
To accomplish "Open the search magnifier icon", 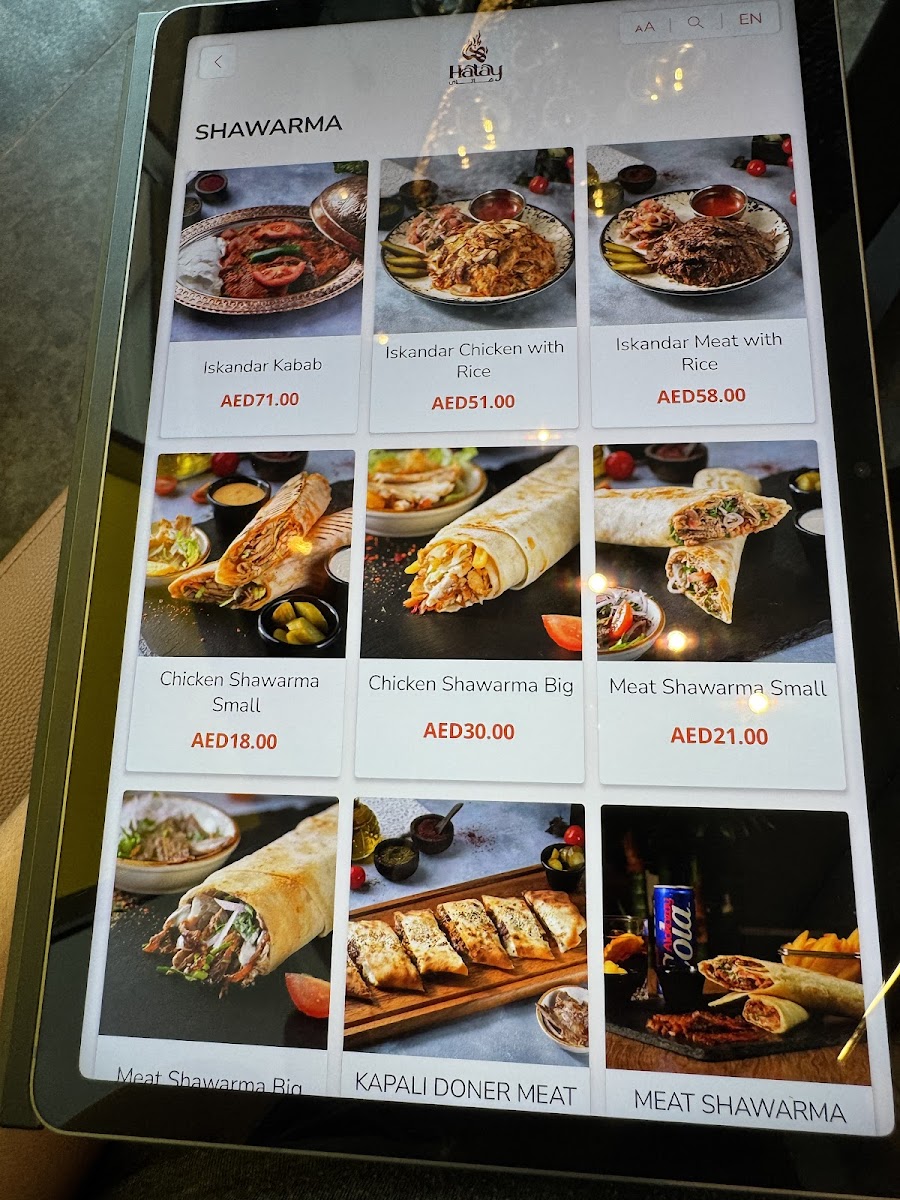I will click(695, 23).
